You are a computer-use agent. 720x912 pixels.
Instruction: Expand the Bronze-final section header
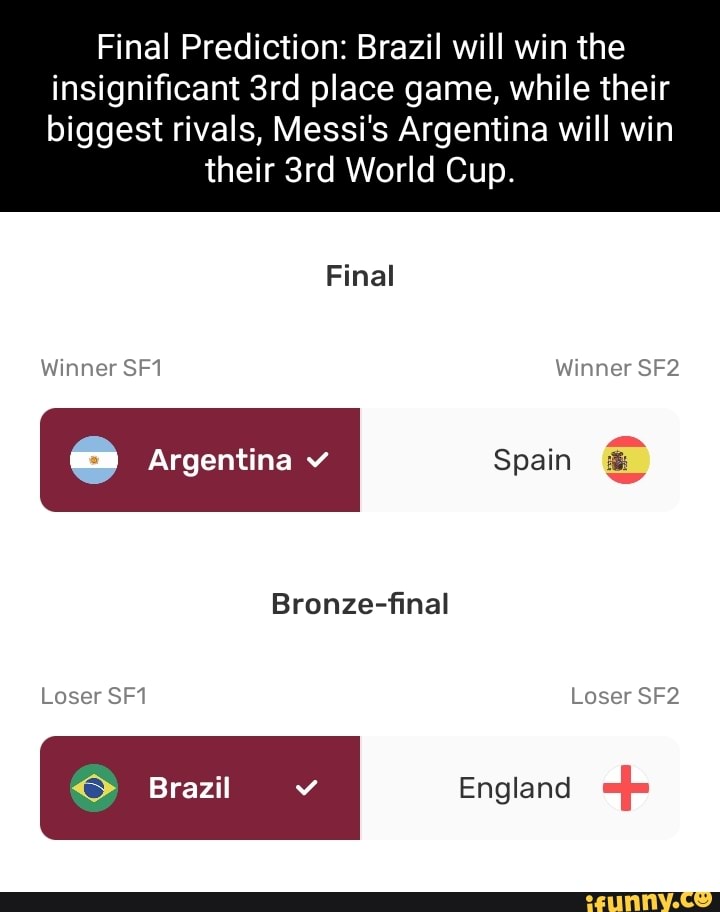click(360, 603)
